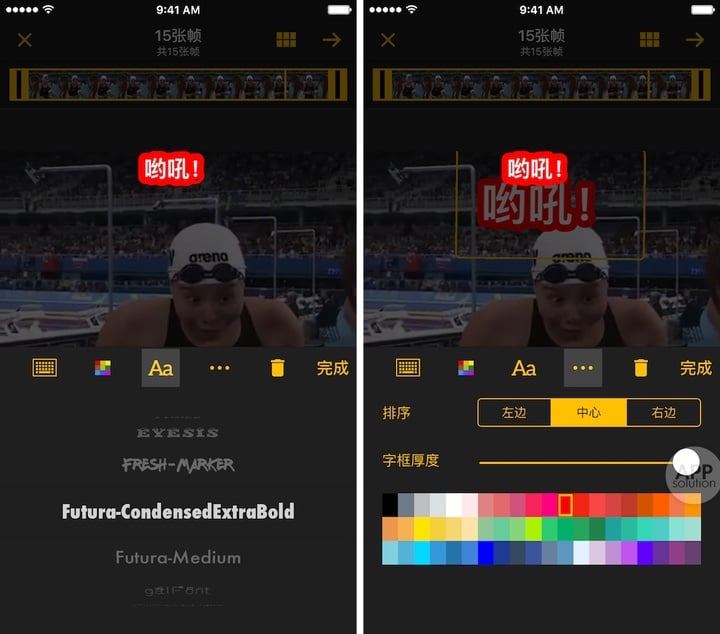
Task: Switch alignment to 右边 (right)
Action: pyautogui.click(x=663, y=412)
